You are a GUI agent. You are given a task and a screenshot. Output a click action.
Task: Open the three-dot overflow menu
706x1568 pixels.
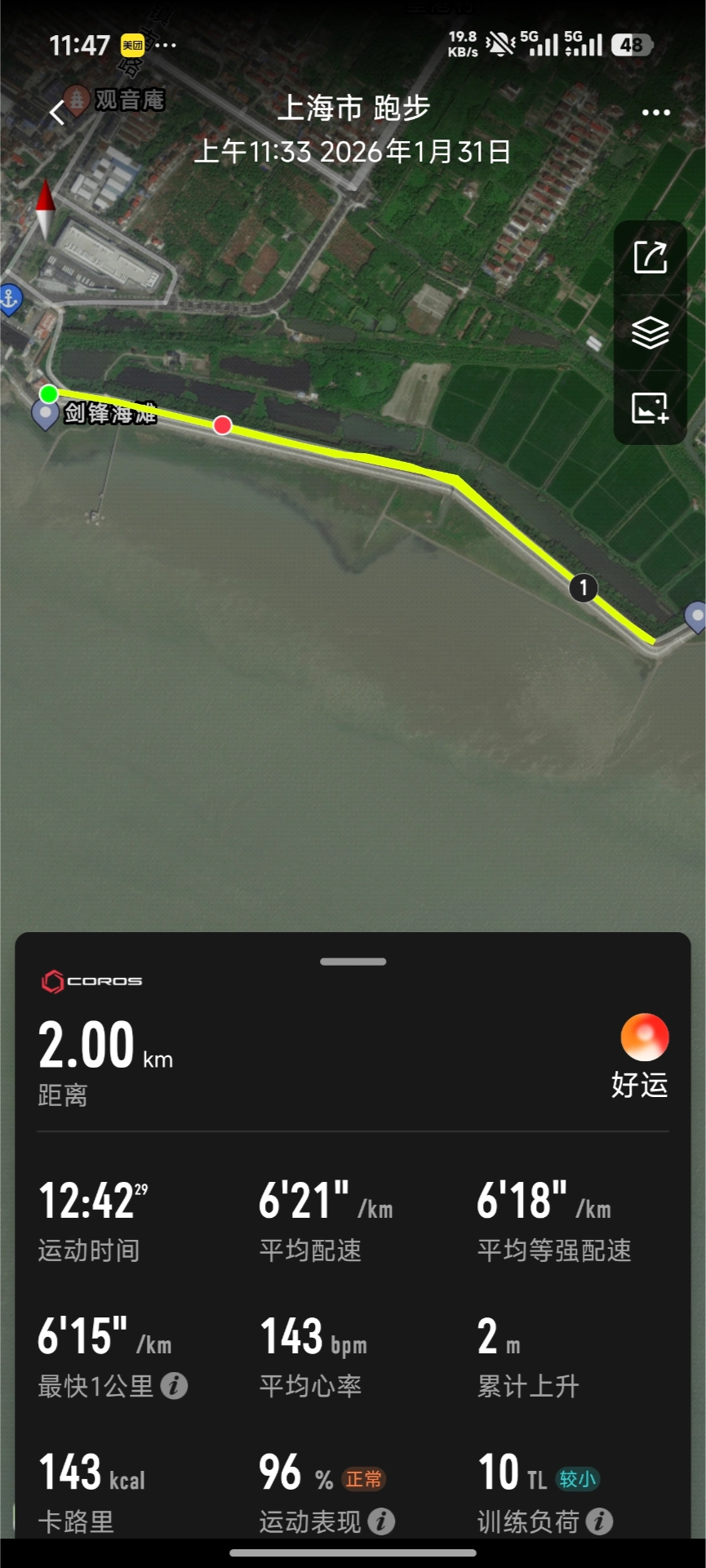click(655, 113)
